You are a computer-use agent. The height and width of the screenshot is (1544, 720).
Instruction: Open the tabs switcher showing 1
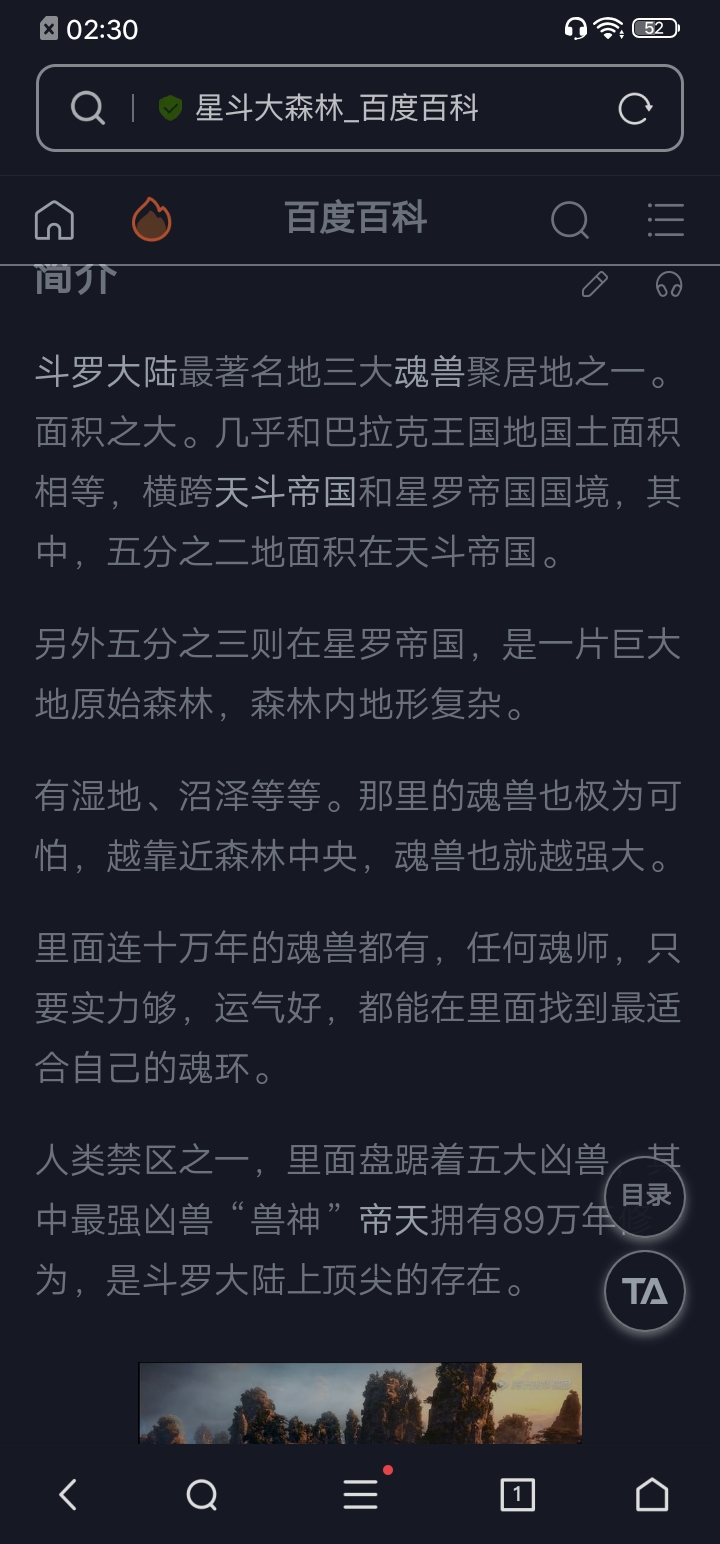point(517,1495)
